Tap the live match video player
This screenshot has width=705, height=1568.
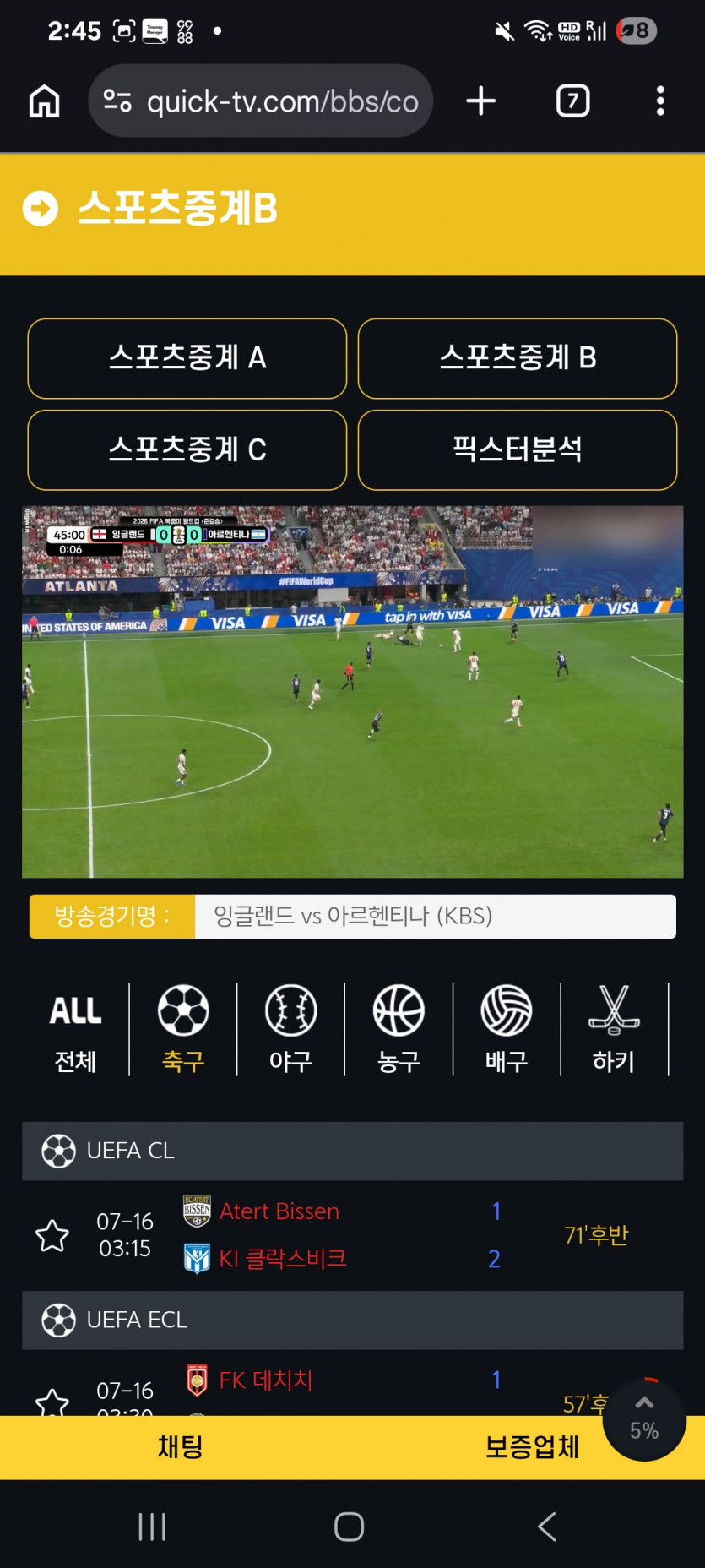[353, 692]
